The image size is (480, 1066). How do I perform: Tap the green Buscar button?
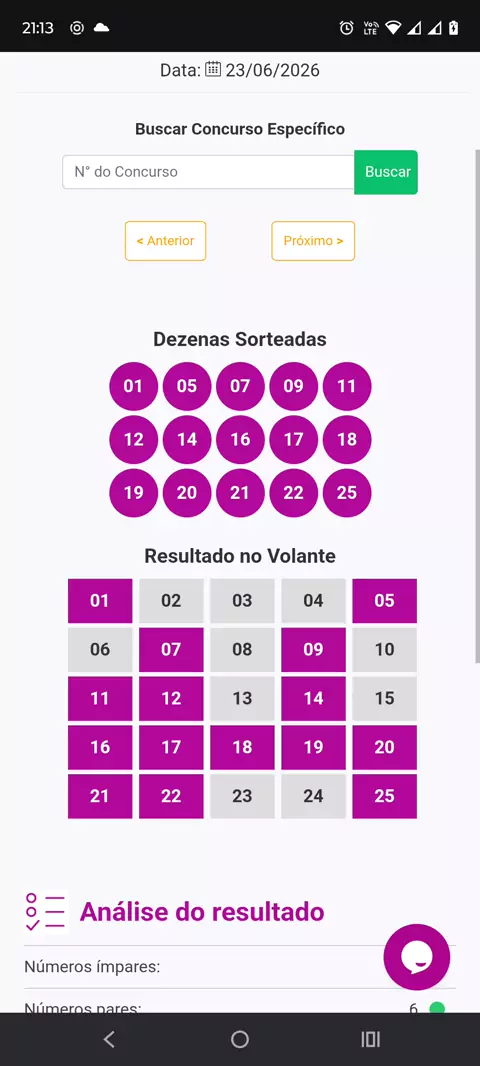coord(386,172)
